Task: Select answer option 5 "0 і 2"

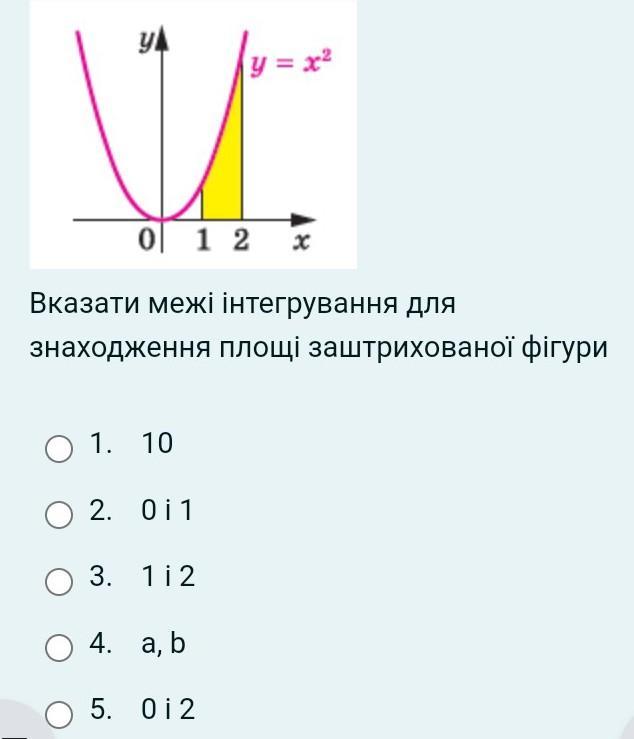Action: [x=60, y=714]
